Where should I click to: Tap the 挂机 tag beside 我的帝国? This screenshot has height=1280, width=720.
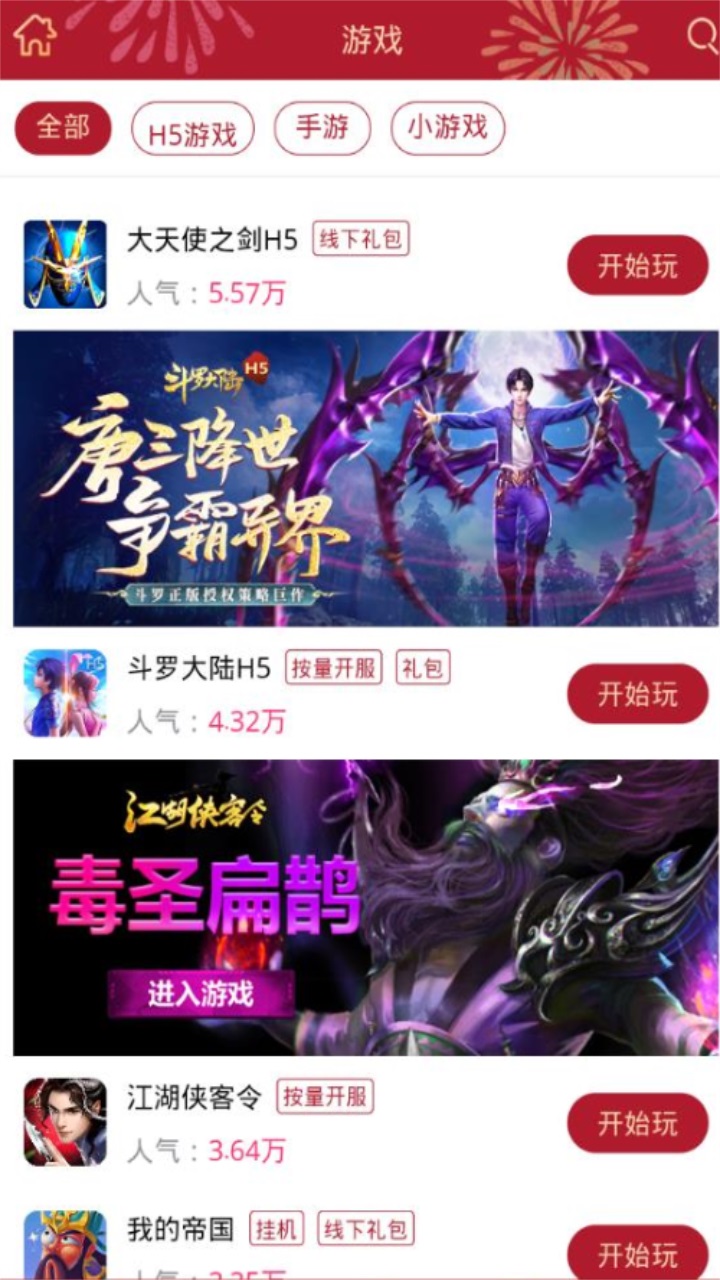pyautogui.click(x=277, y=1230)
